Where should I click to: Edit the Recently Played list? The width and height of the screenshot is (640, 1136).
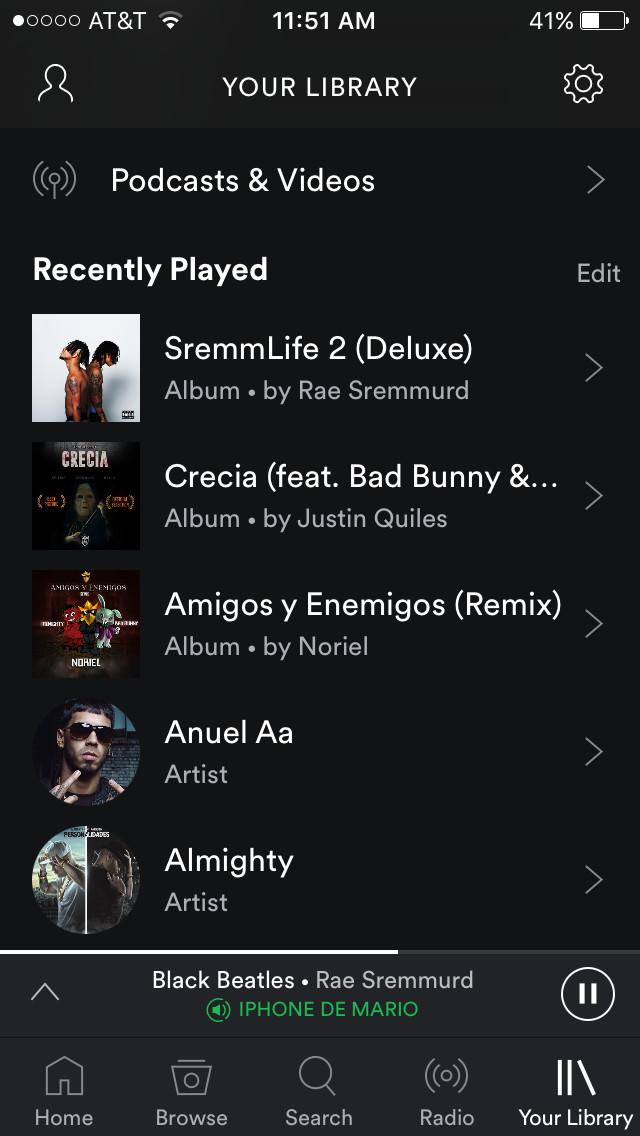pos(598,273)
